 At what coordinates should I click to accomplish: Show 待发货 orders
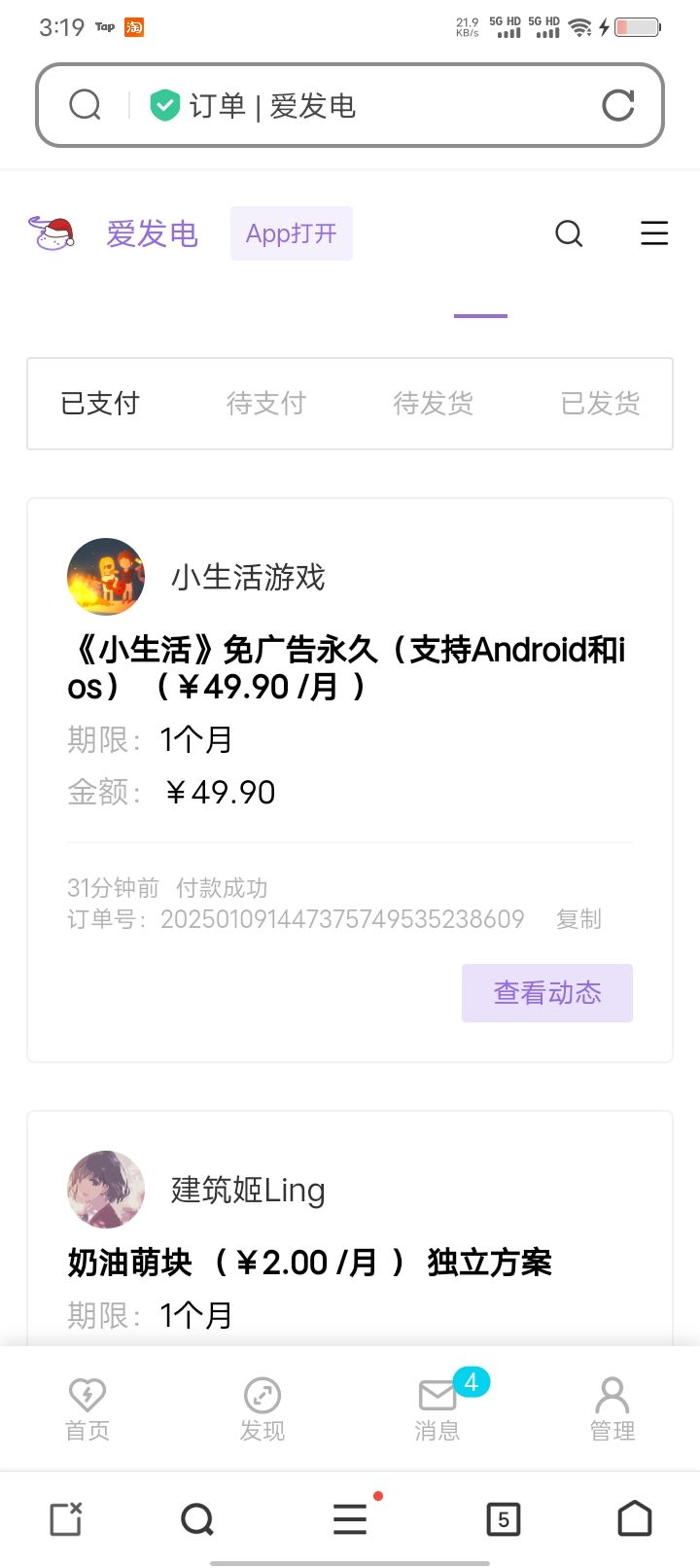pos(433,404)
